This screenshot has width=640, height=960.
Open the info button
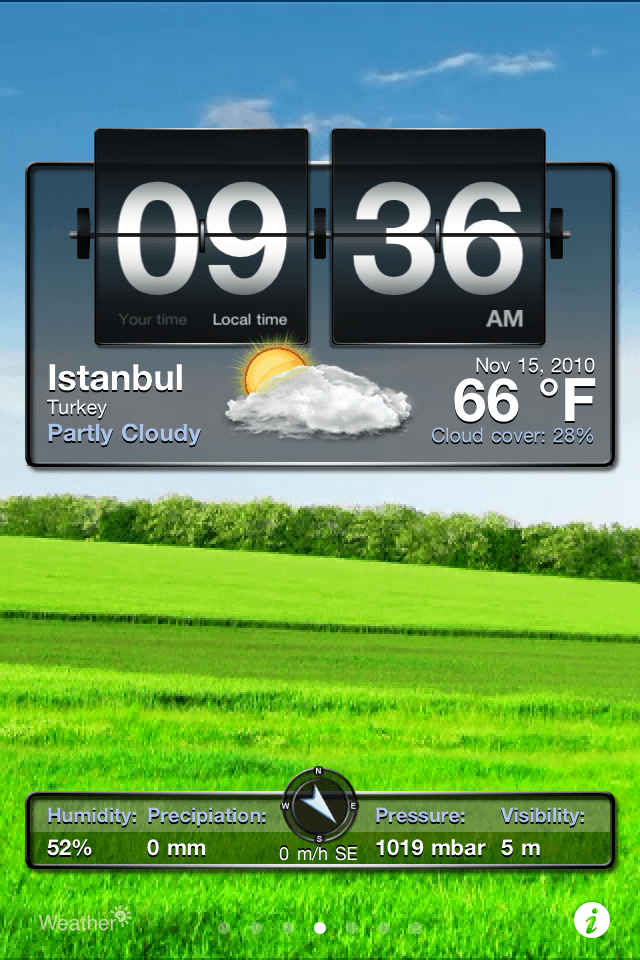tap(592, 920)
